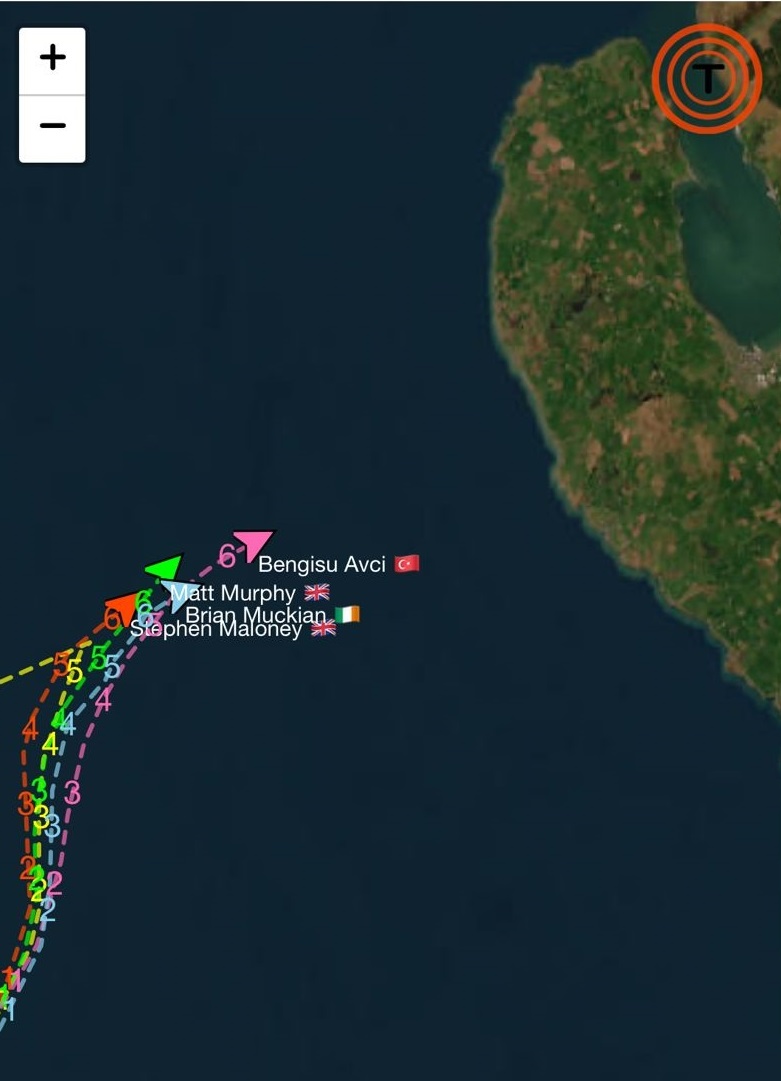Screen dimensions: 781x1081
Task: Zoom in on the map
Action: tap(52, 59)
